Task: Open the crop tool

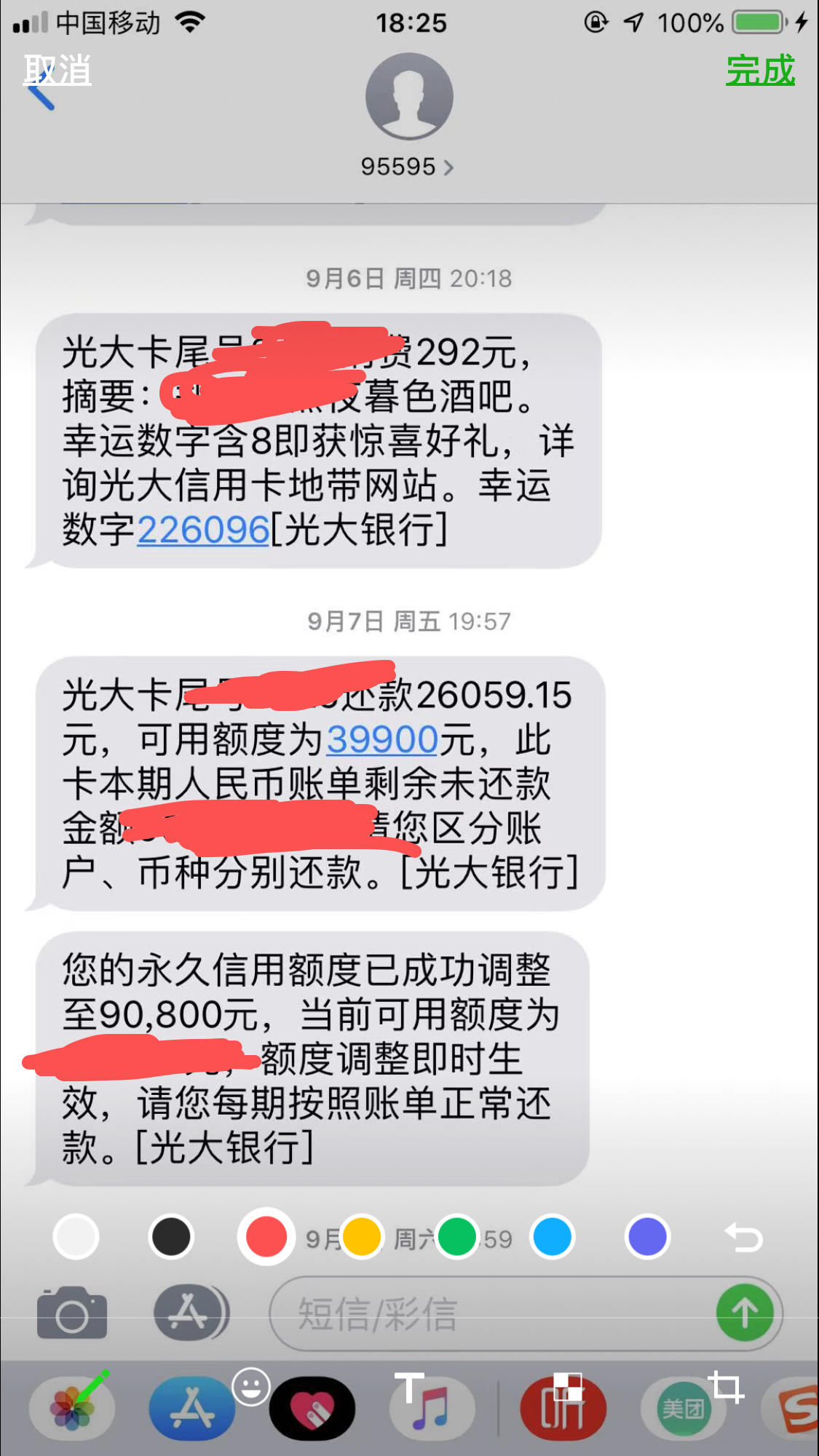Action: pyautogui.click(x=726, y=1387)
